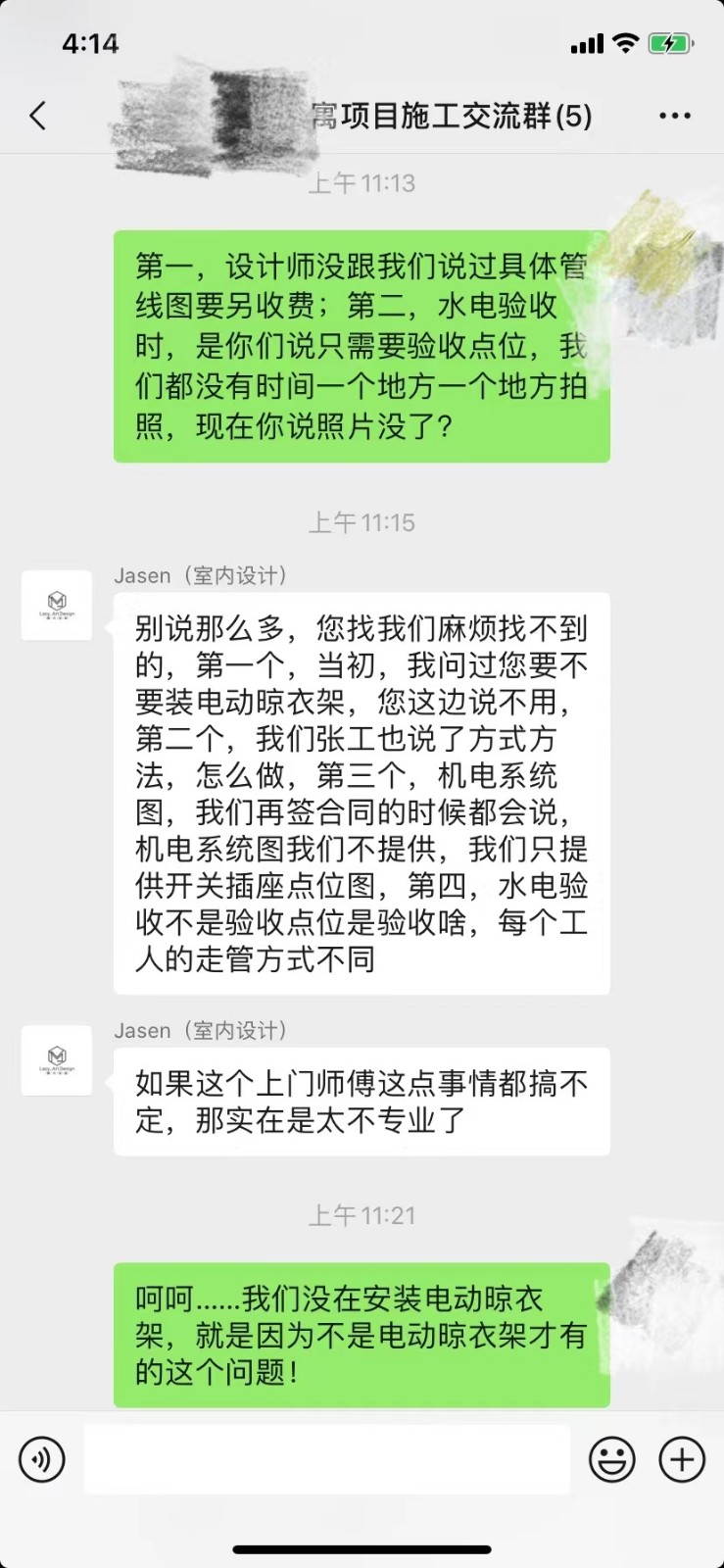Tap the message text field

click(x=327, y=1459)
